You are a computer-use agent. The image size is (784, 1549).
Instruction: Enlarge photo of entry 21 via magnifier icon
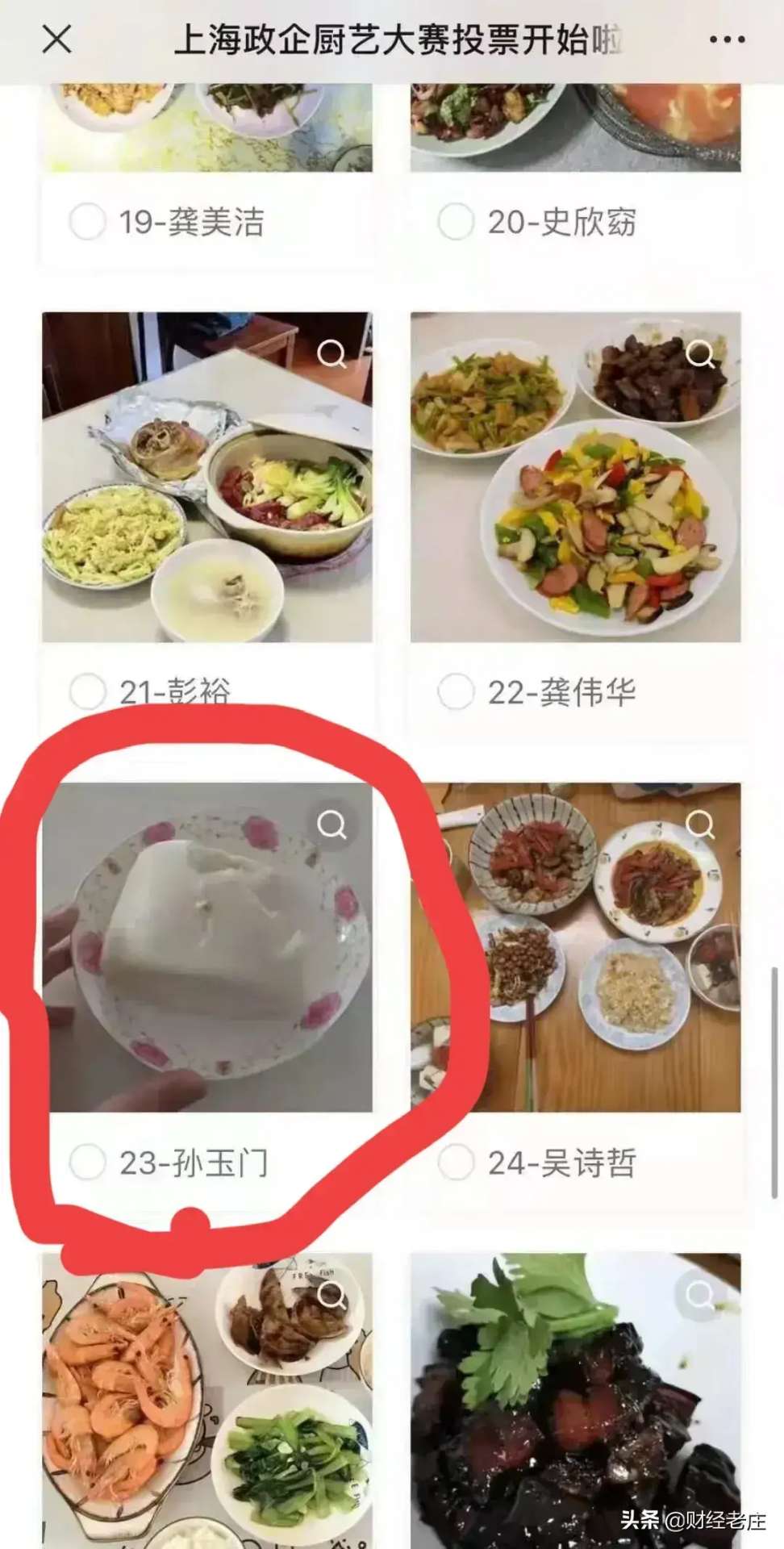click(332, 353)
